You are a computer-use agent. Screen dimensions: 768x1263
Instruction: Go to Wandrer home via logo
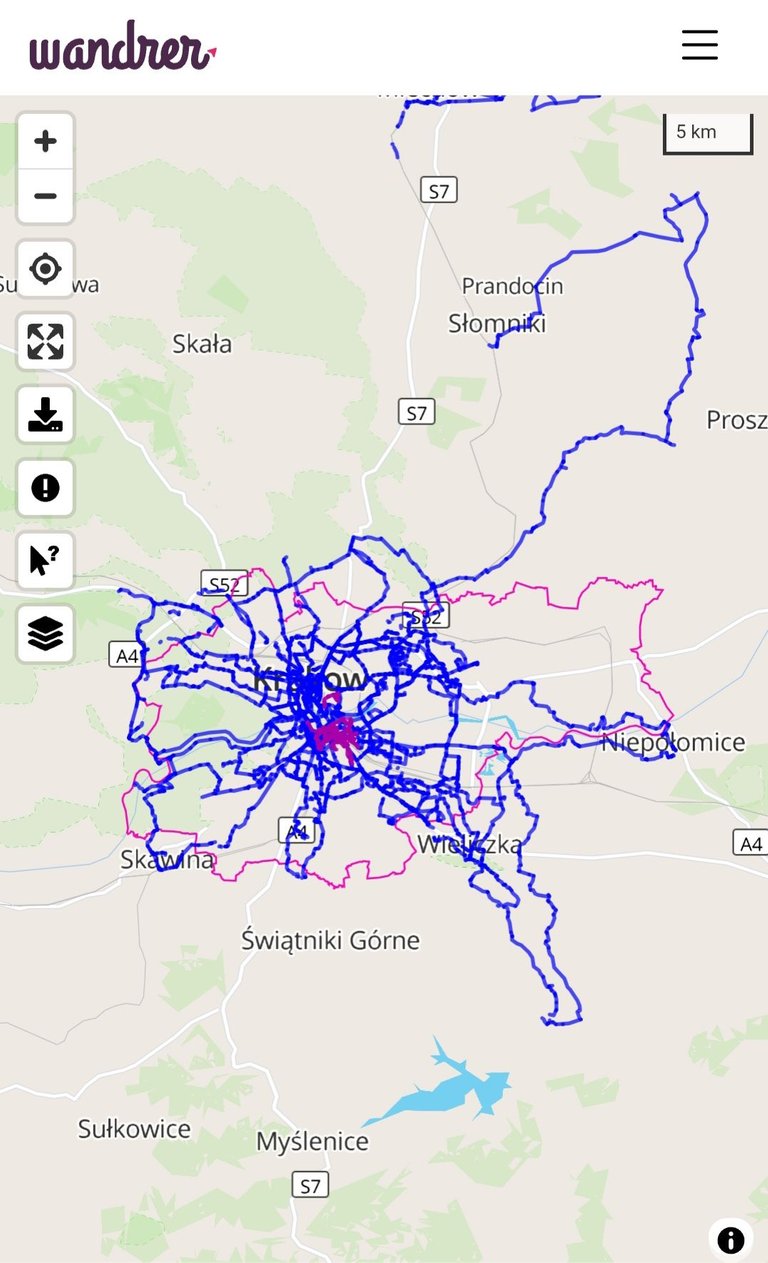tap(122, 47)
